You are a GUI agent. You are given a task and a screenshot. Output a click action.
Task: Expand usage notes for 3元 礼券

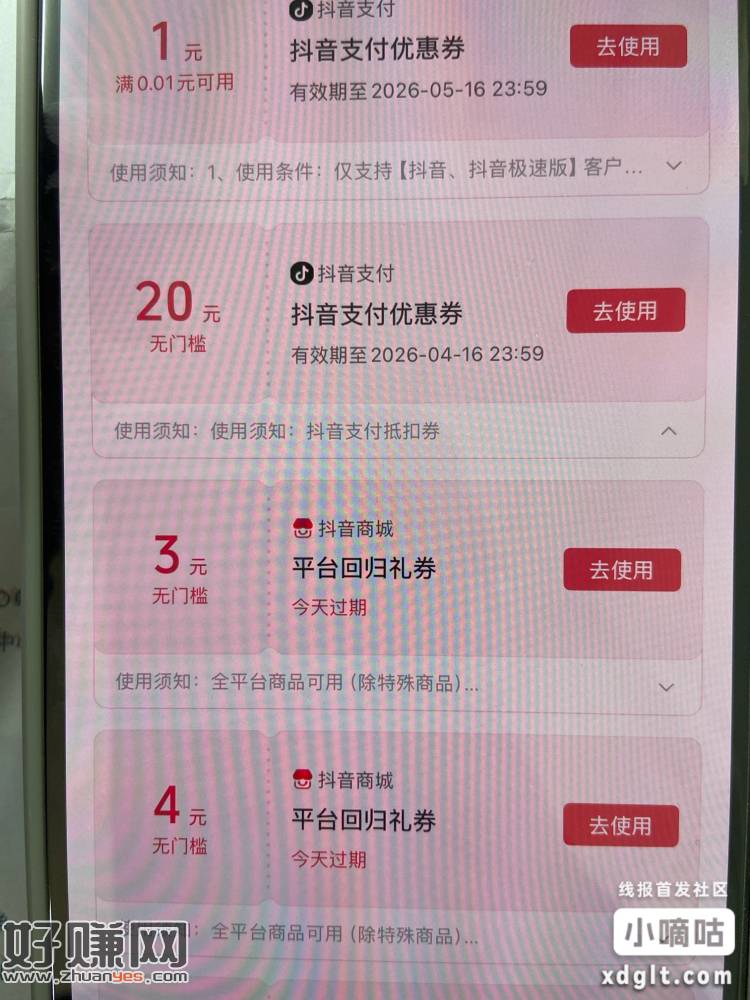point(667,687)
